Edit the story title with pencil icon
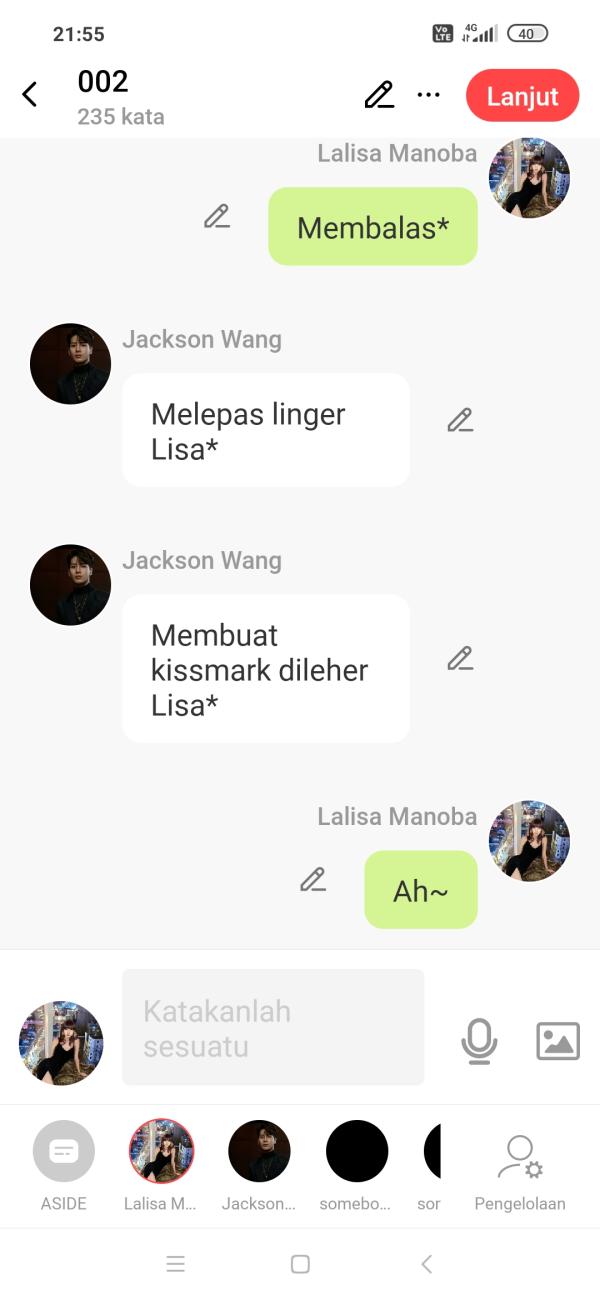This screenshot has width=600, height=1300. (x=379, y=95)
